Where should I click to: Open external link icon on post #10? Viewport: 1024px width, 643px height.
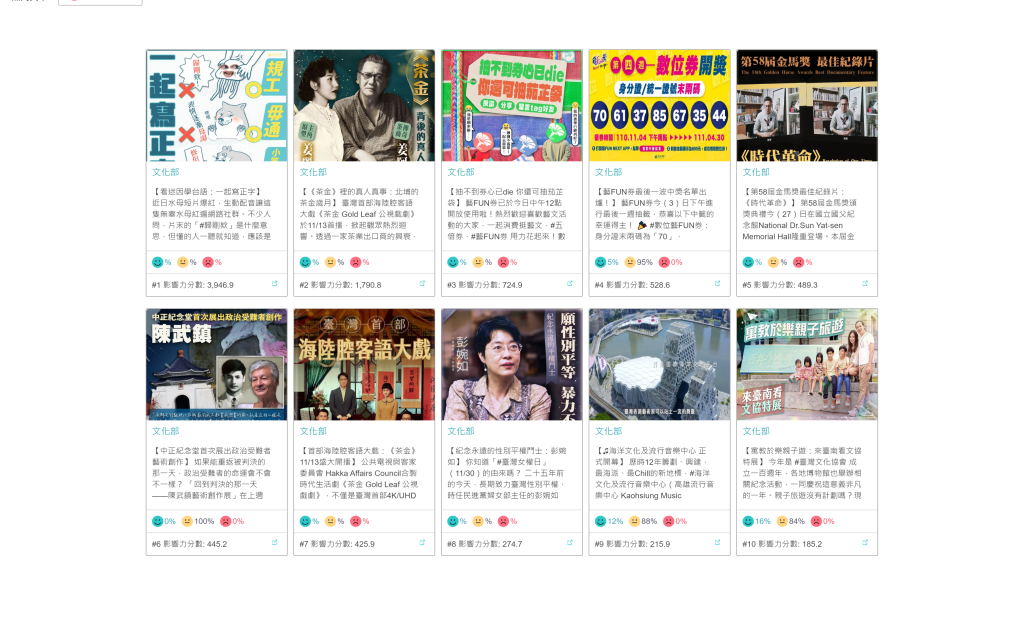tap(865, 543)
